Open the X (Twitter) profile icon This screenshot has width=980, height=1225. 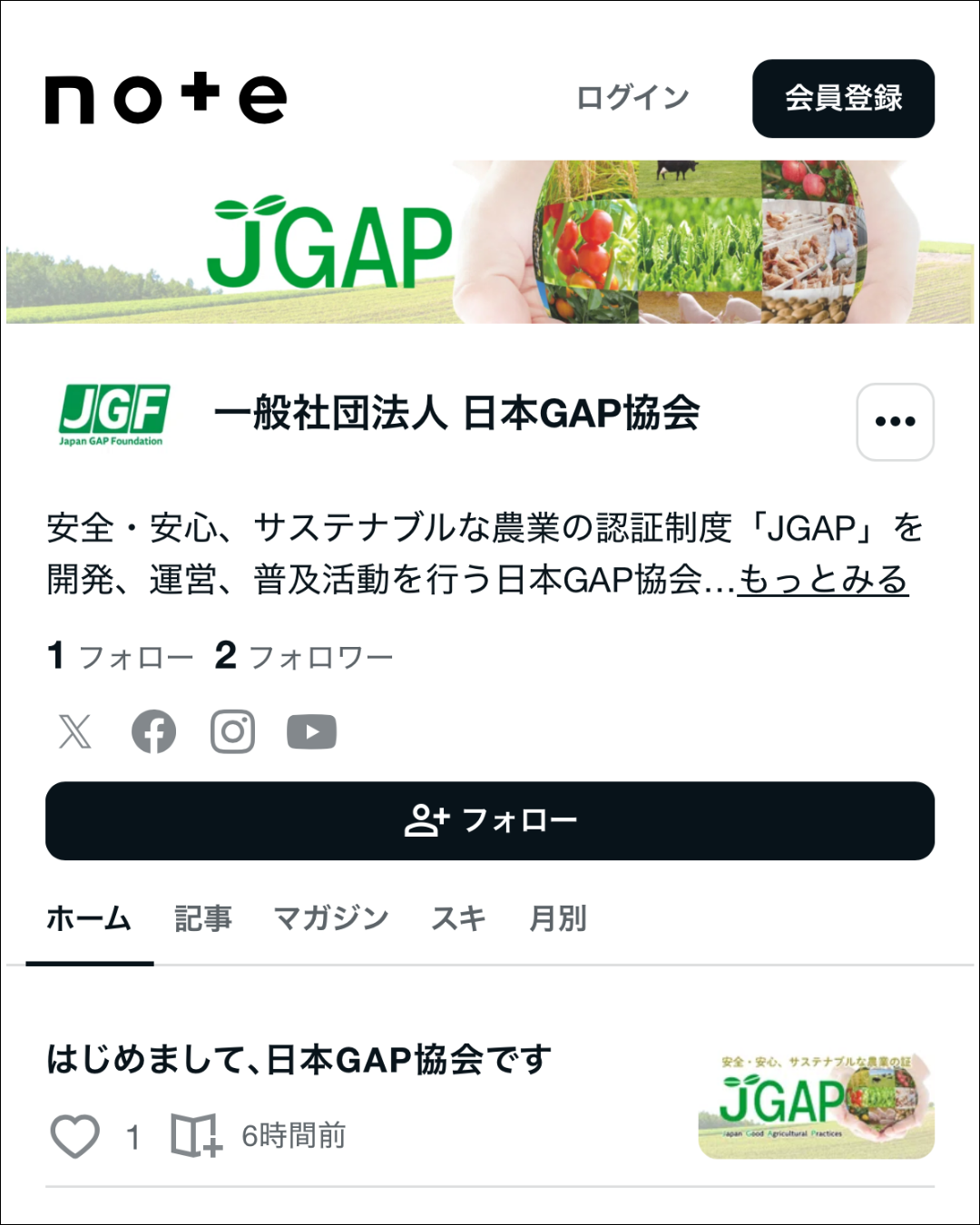pos(75,731)
